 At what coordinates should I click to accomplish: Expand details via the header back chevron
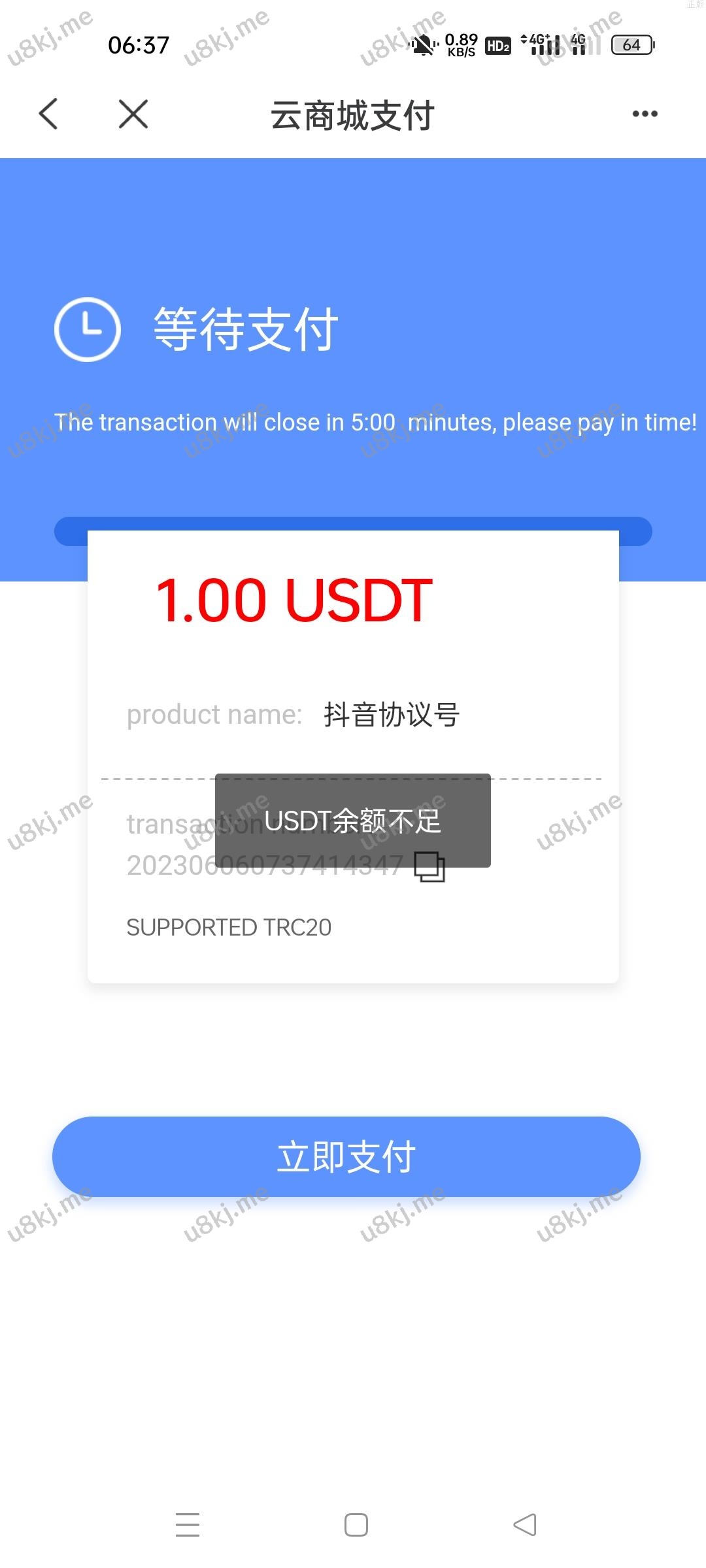(x=49, y=113)
